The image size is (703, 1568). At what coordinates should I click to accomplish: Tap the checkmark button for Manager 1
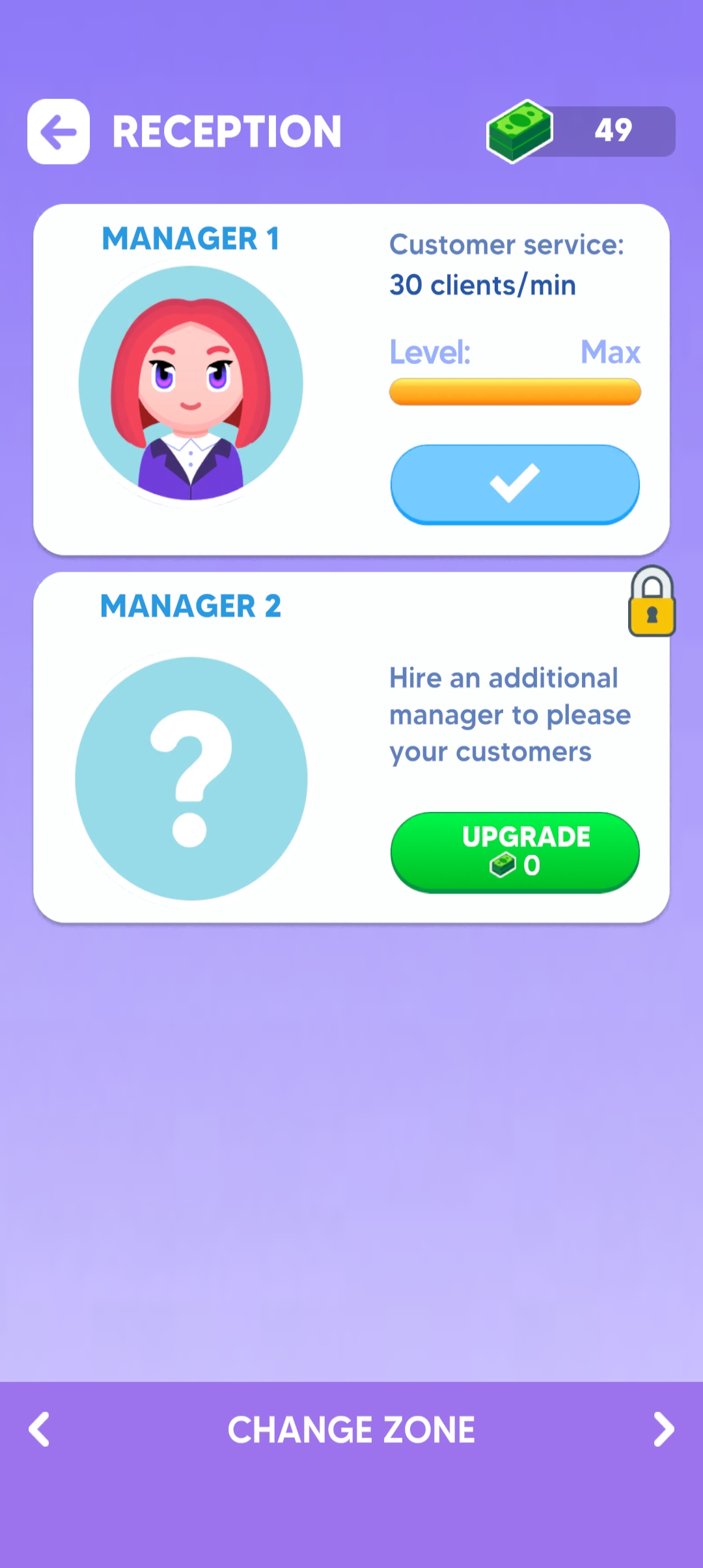(514, 484)
